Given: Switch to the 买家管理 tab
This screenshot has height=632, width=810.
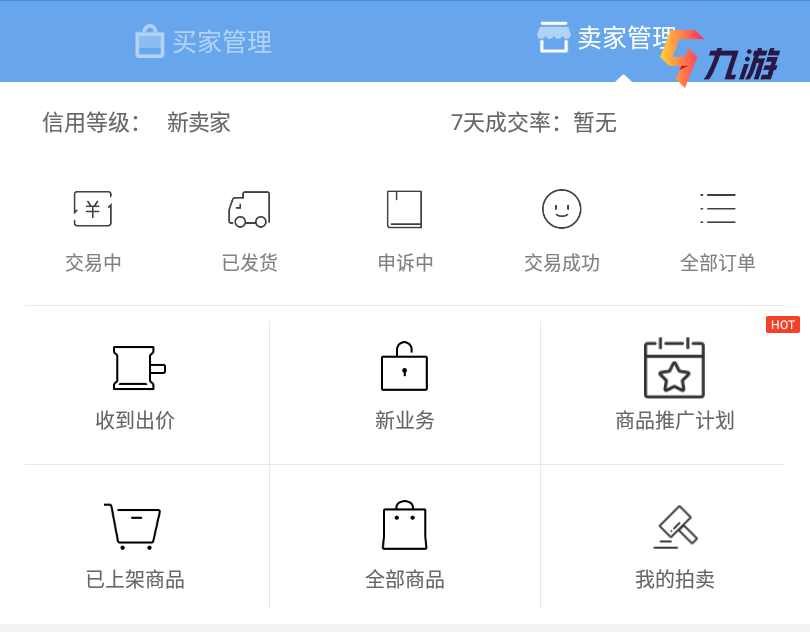Looking at the screenshot, I should [204, 42].
